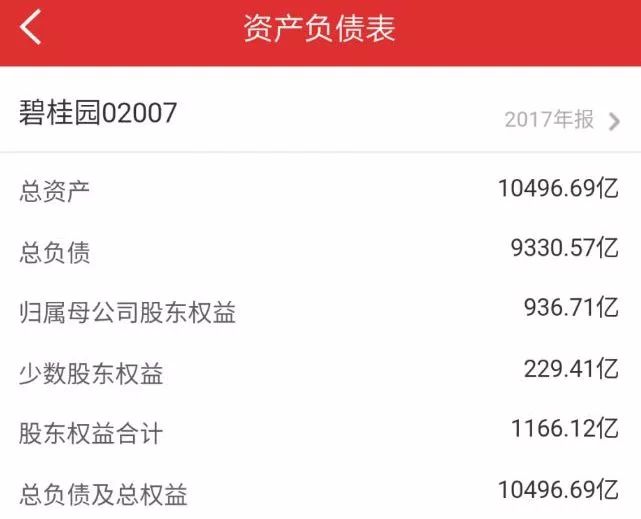Open the 2017年报 report period selector
This screenshot has width=641, height=519.
pos(562,121)
